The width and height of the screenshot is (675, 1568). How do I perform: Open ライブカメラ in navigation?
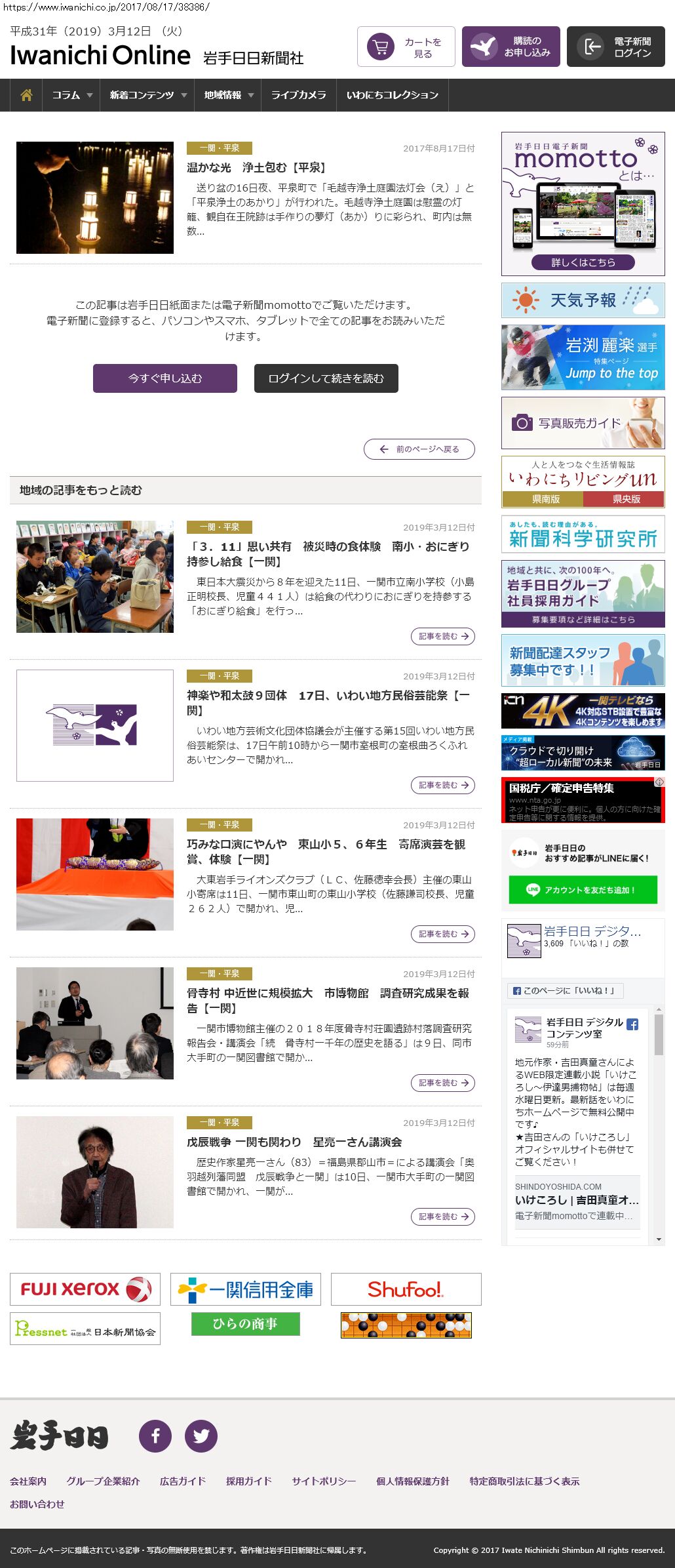(x=298, y=95)
